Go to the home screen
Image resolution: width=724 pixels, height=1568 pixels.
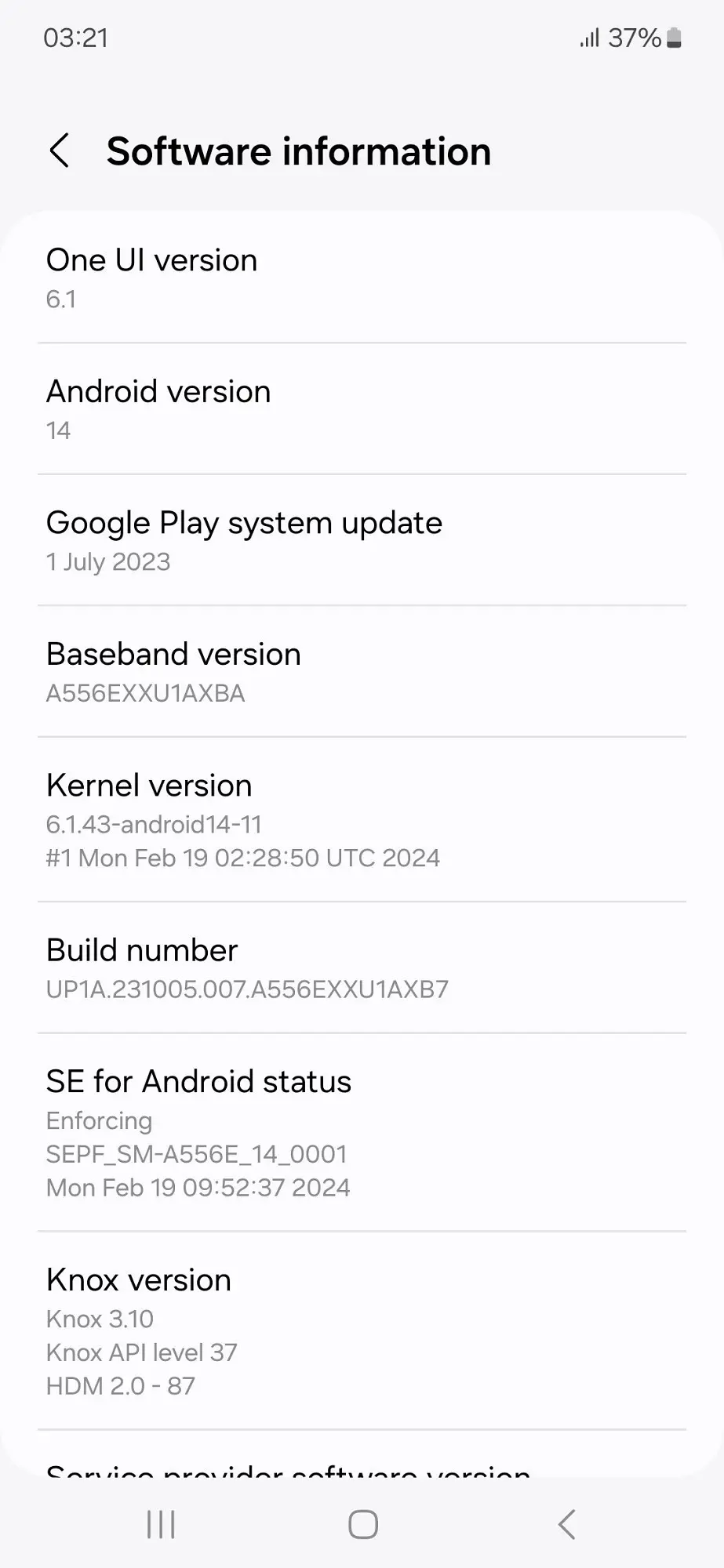coord(362,1525)
